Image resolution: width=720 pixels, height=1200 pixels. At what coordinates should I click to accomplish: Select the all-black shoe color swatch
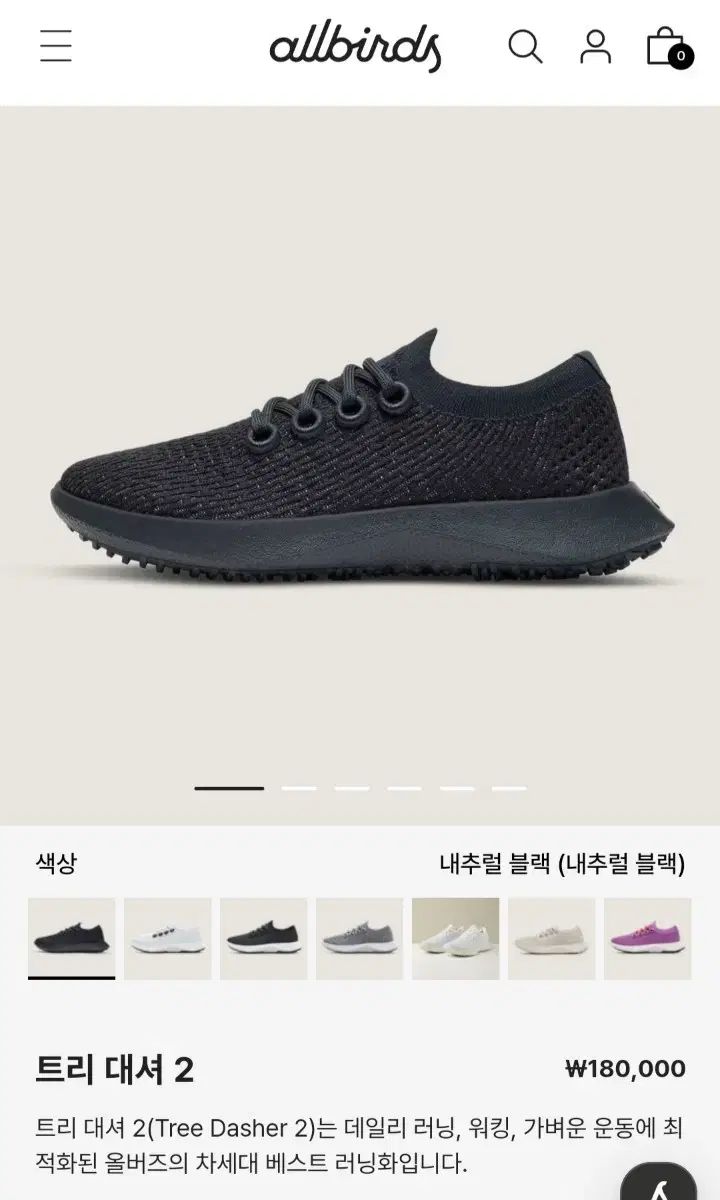click(x=71, y=938)
